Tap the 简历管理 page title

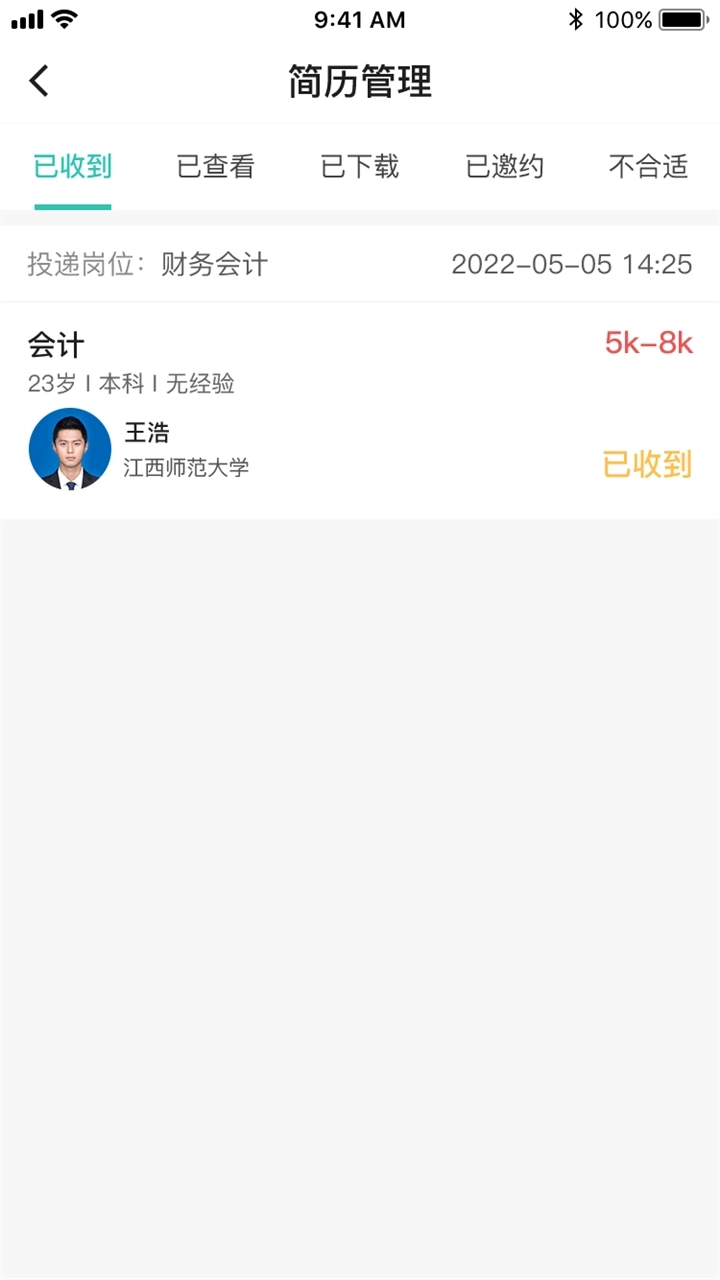point(359,83)
